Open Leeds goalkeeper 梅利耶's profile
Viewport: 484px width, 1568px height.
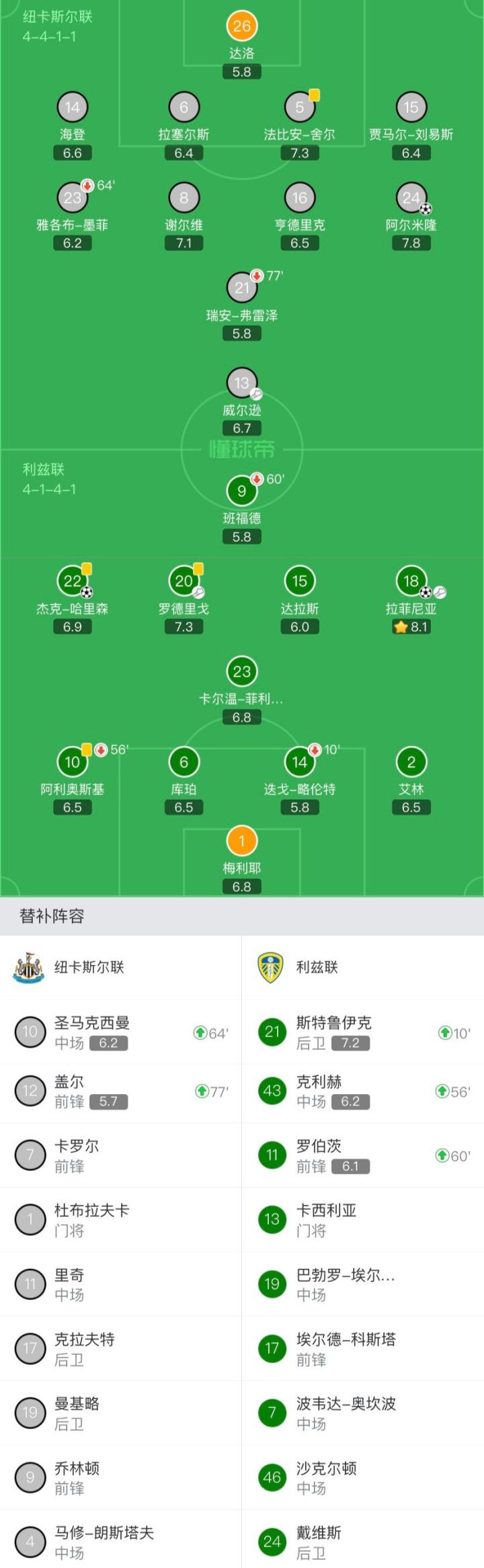pyautogui.click(x=241, y=841)
